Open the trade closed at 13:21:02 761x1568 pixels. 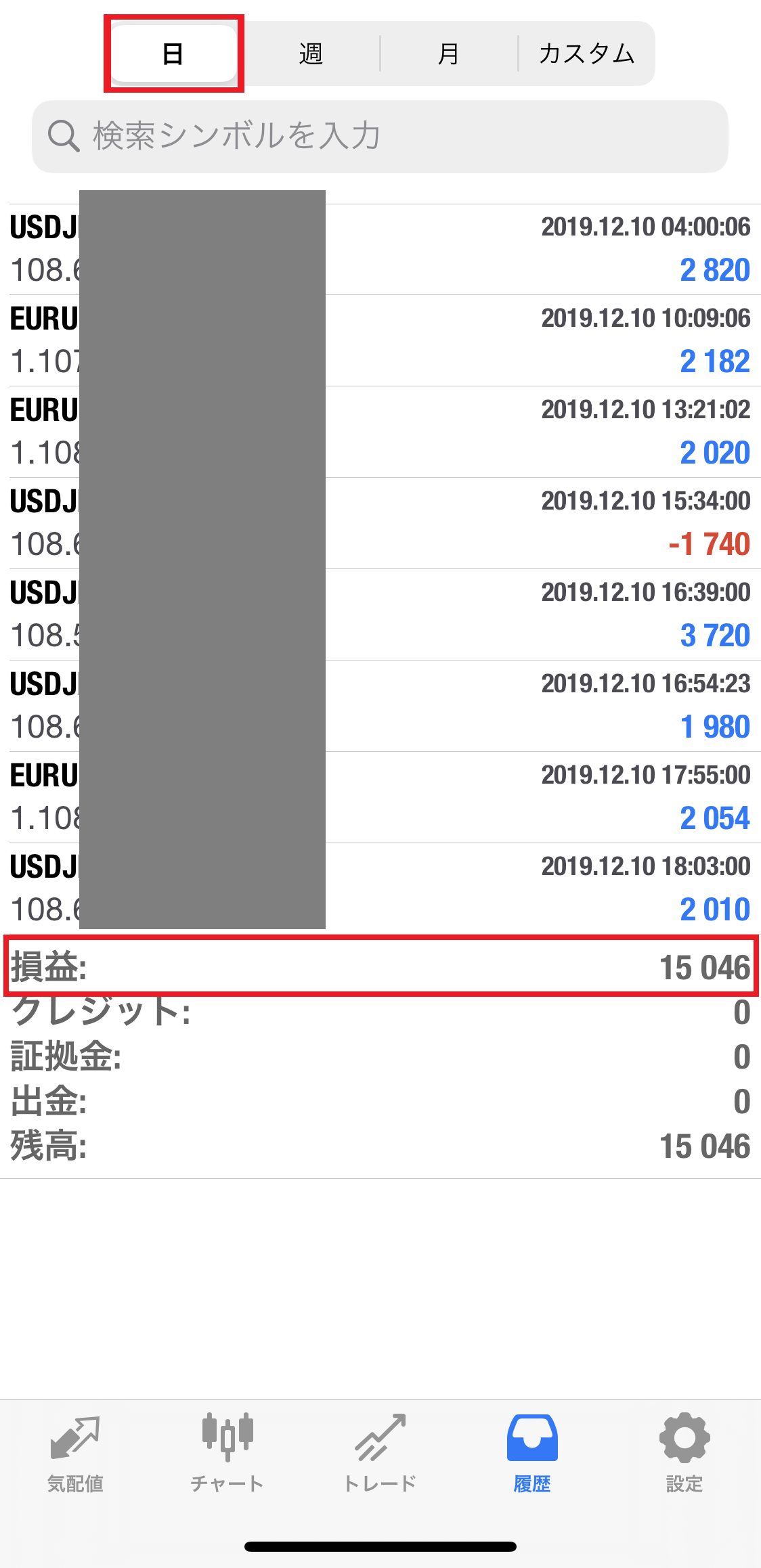click(x=380, y=432)
